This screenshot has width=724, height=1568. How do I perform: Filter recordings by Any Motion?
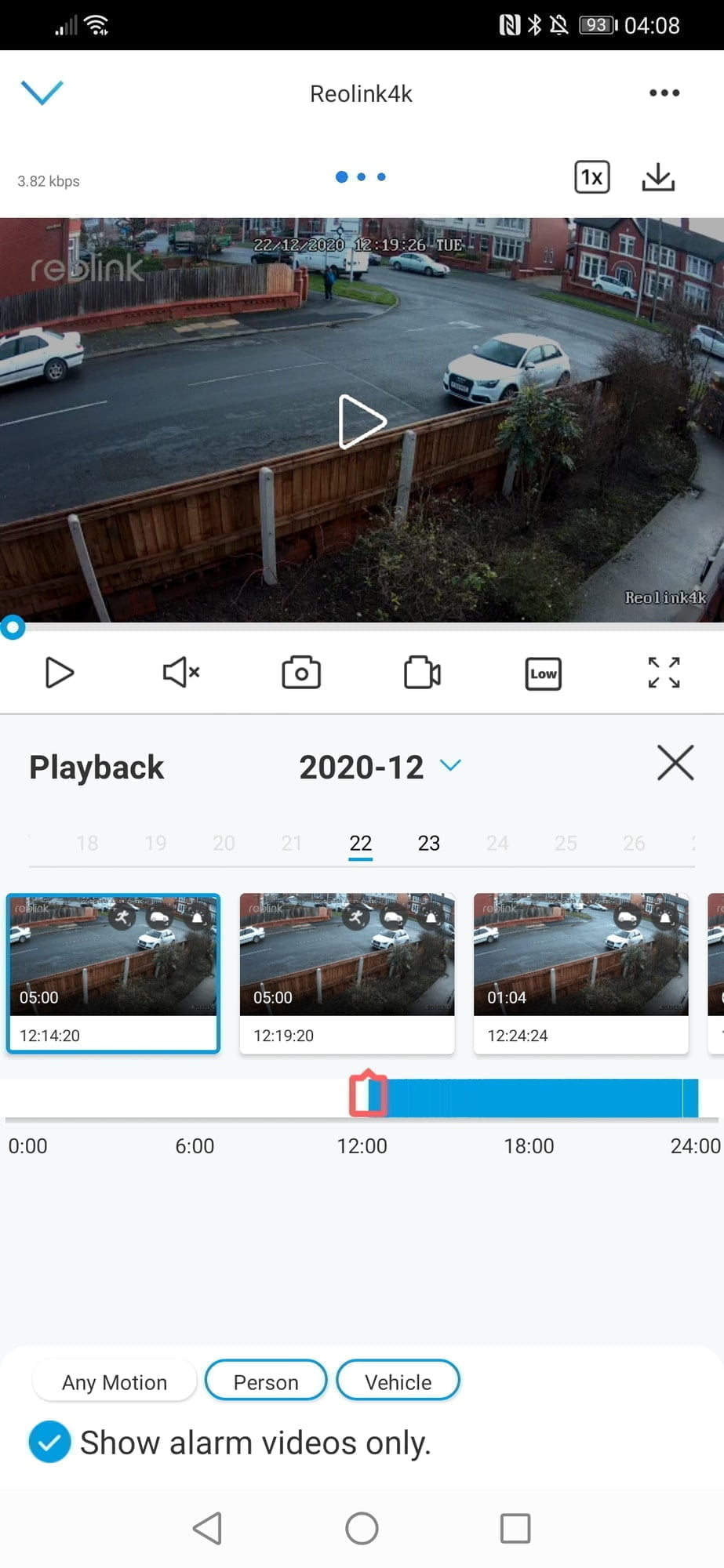[115, 1382]
